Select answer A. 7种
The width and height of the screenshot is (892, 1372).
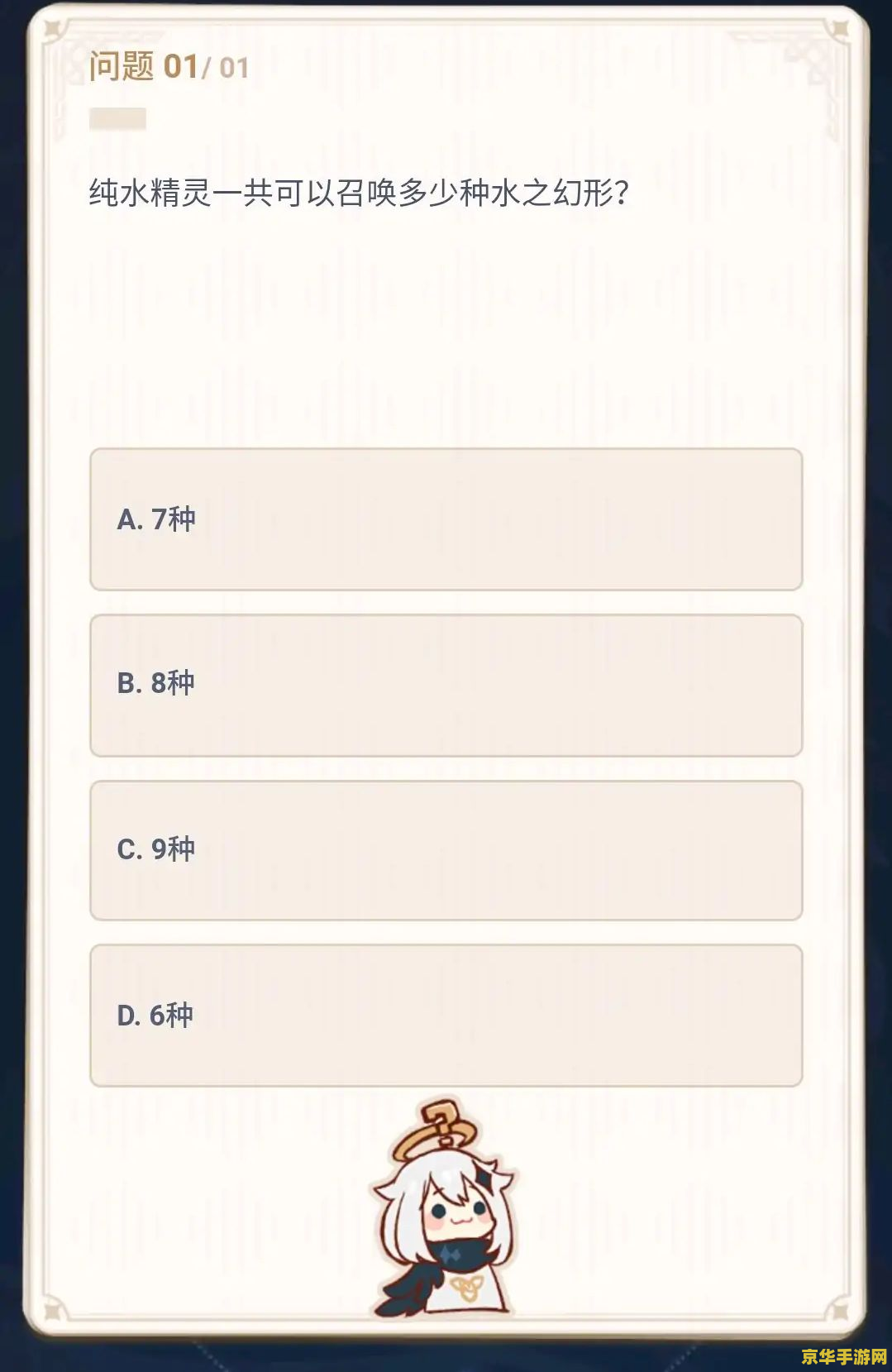click(x=446, y=519)
